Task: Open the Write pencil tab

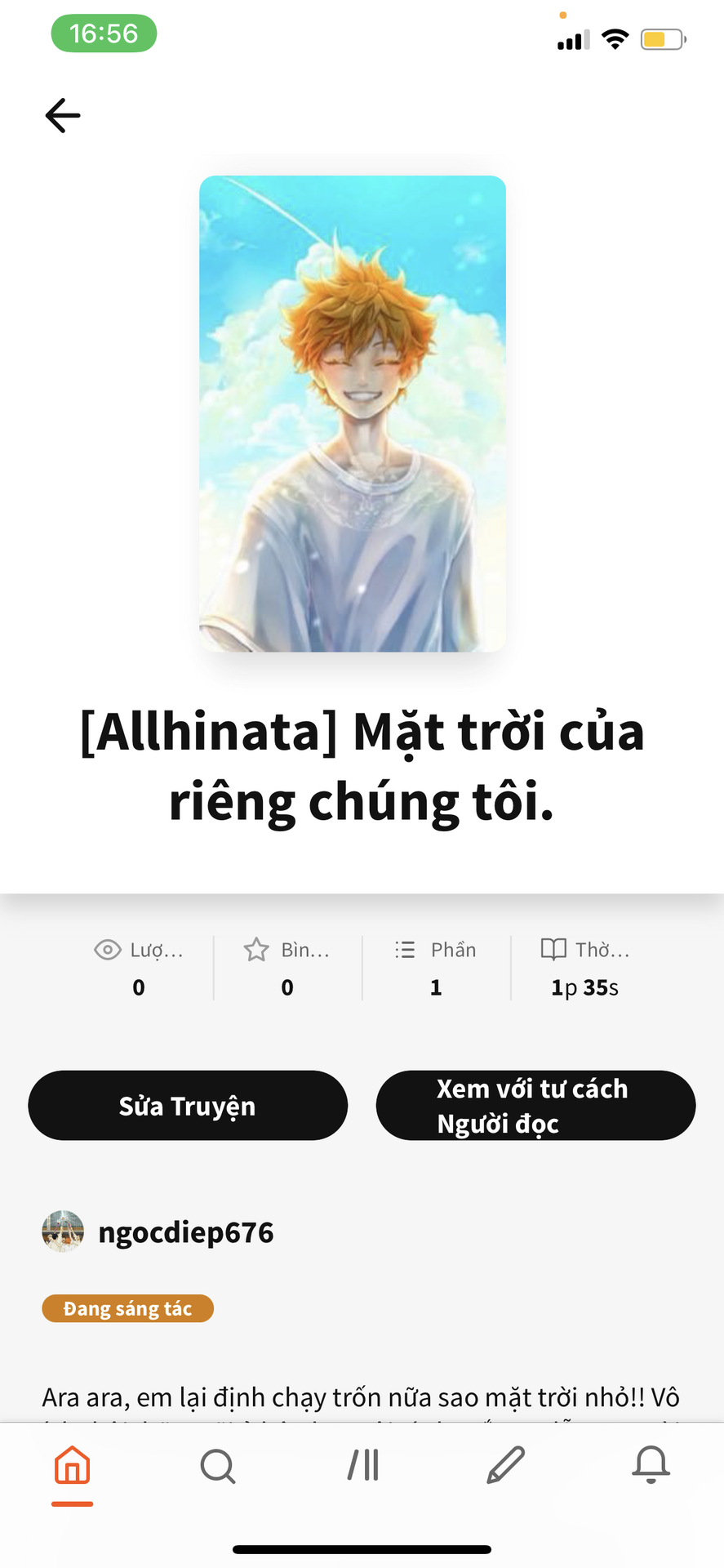Action: click(506, 1465)
